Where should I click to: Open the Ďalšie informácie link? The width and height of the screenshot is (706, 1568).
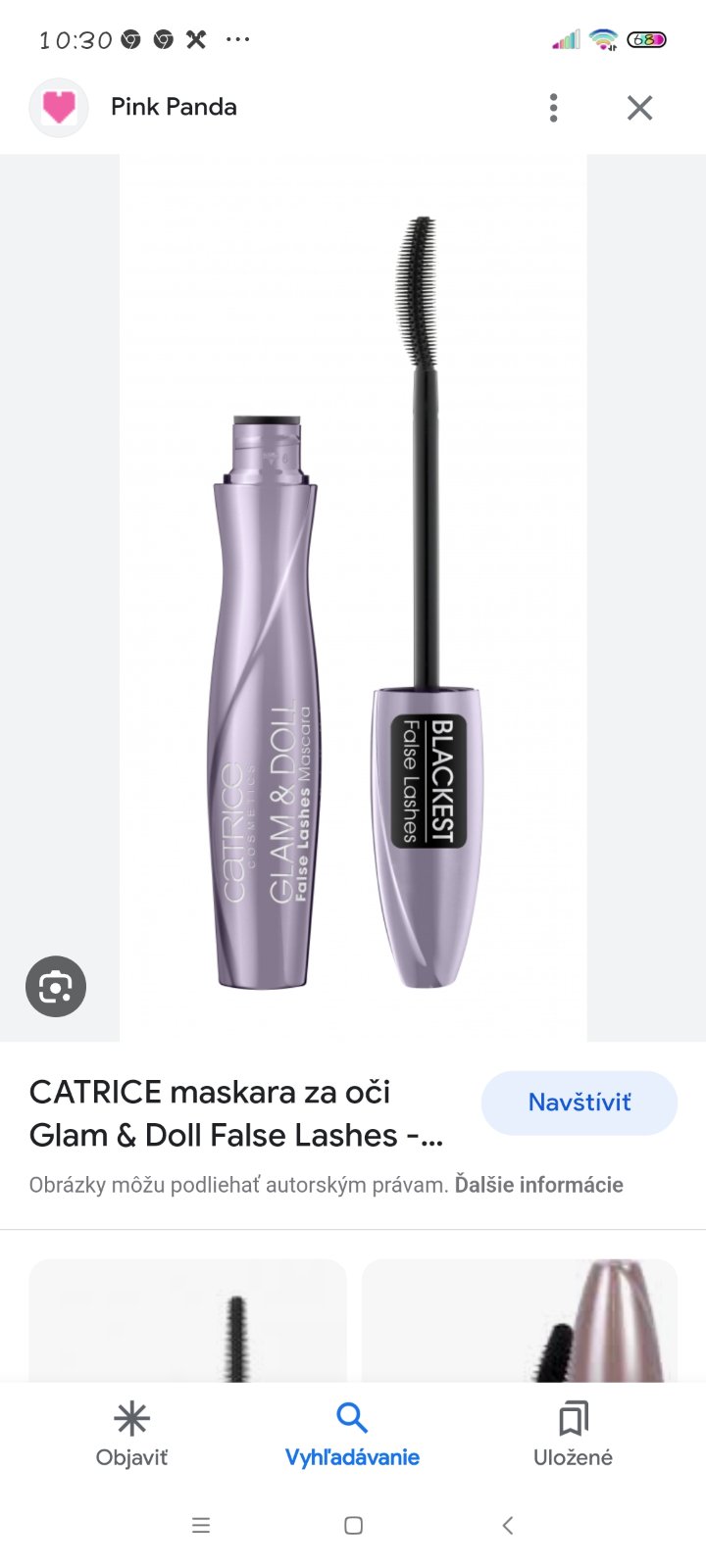[x=538, y=1185]
